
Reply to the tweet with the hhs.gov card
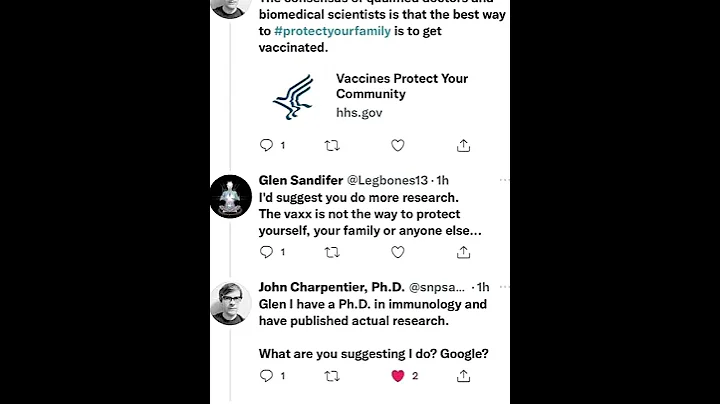266,145
